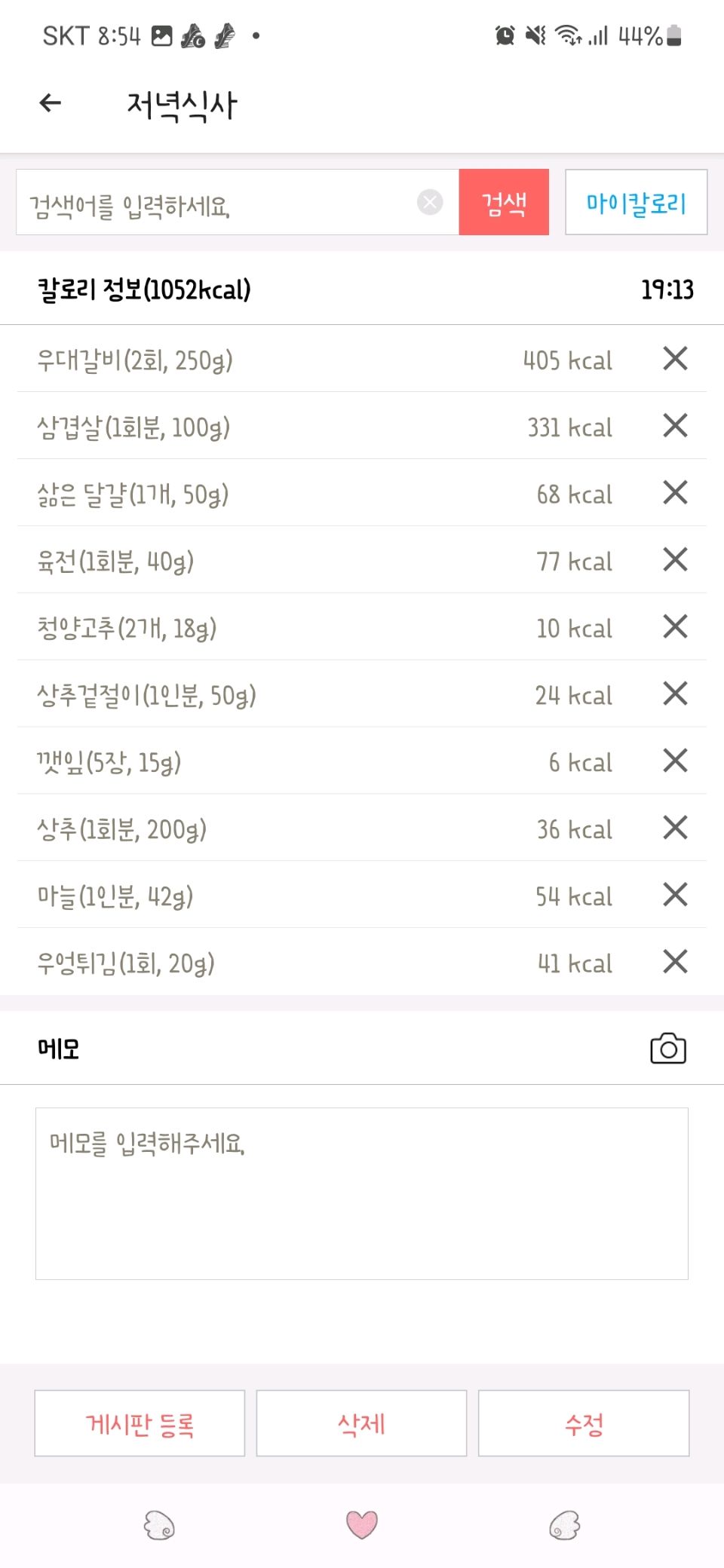Delete the 삼겹살 entry
This screenshot has height=1568, width=724.
tap(675, 426)
